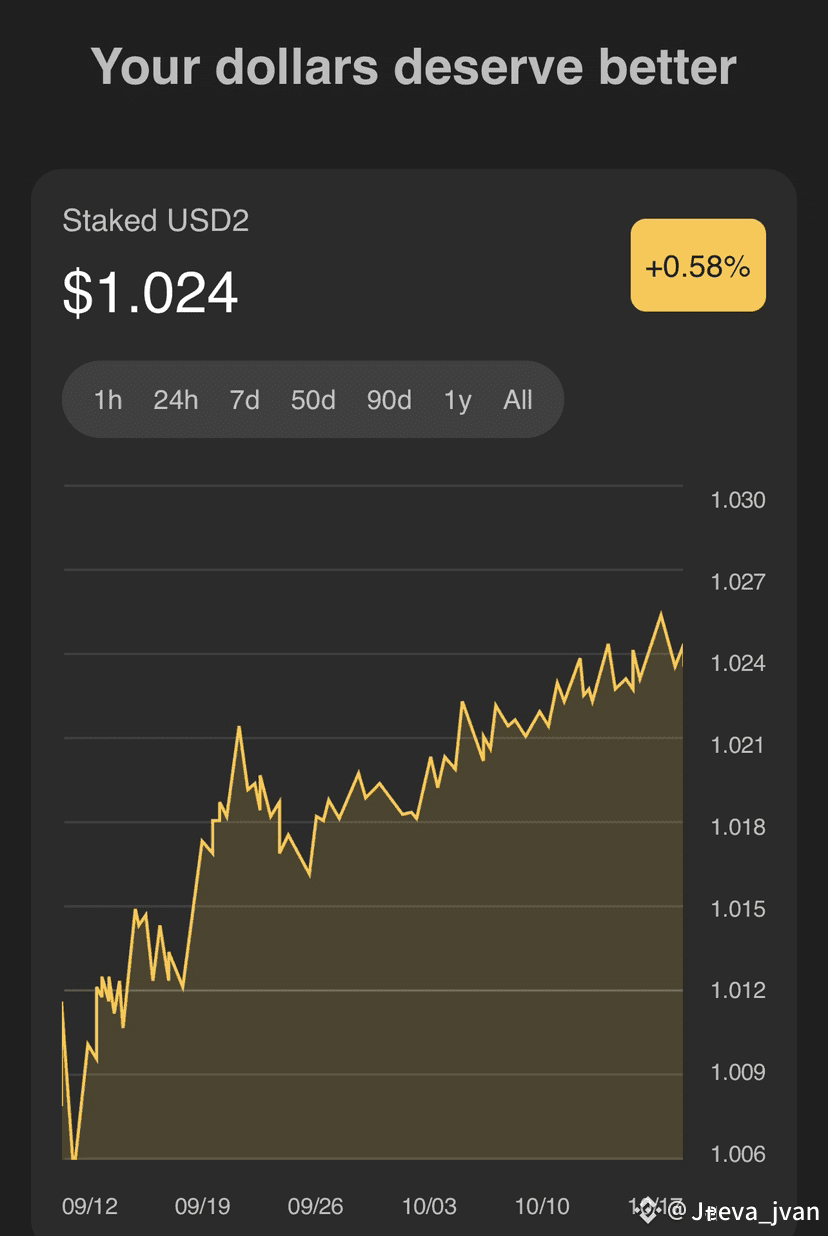Show the 7d price history
The height and width of the screenshot is (1236, 828).
tap(244, 400)
